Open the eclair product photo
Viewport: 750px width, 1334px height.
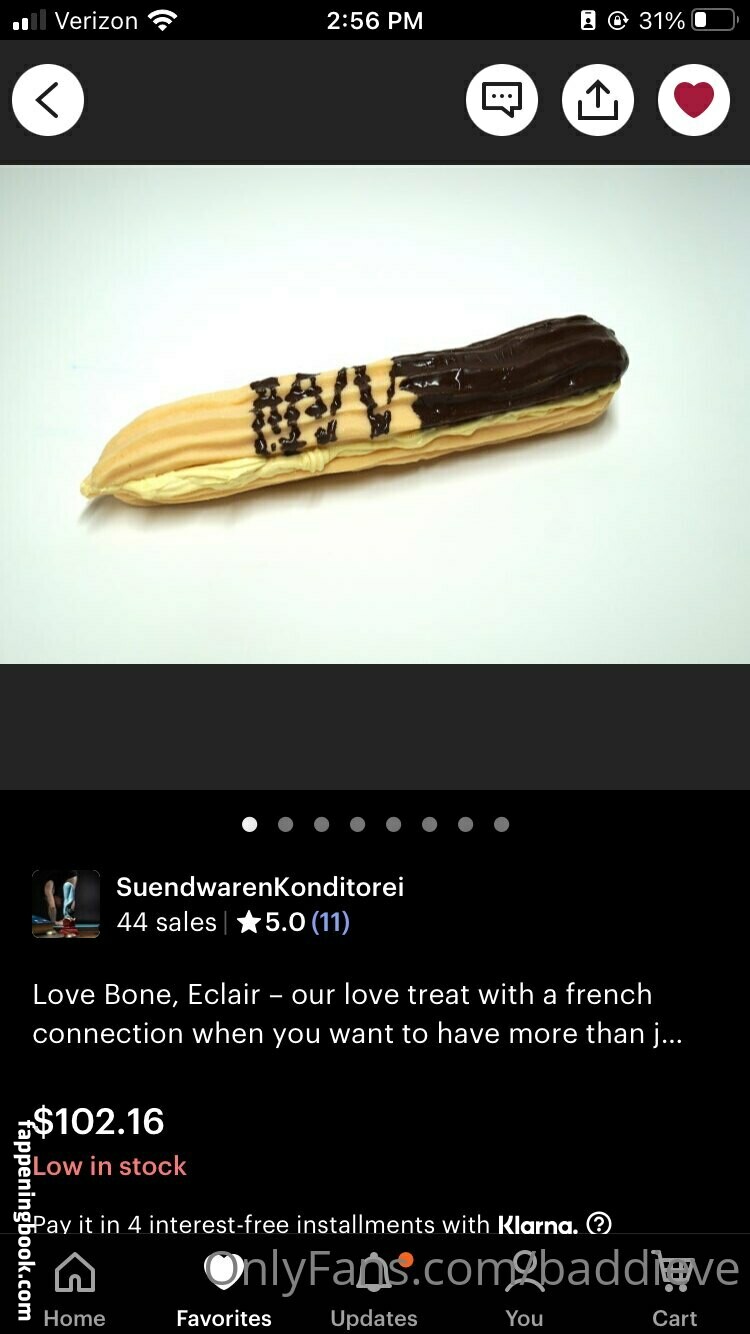click(x=375, y=414)
